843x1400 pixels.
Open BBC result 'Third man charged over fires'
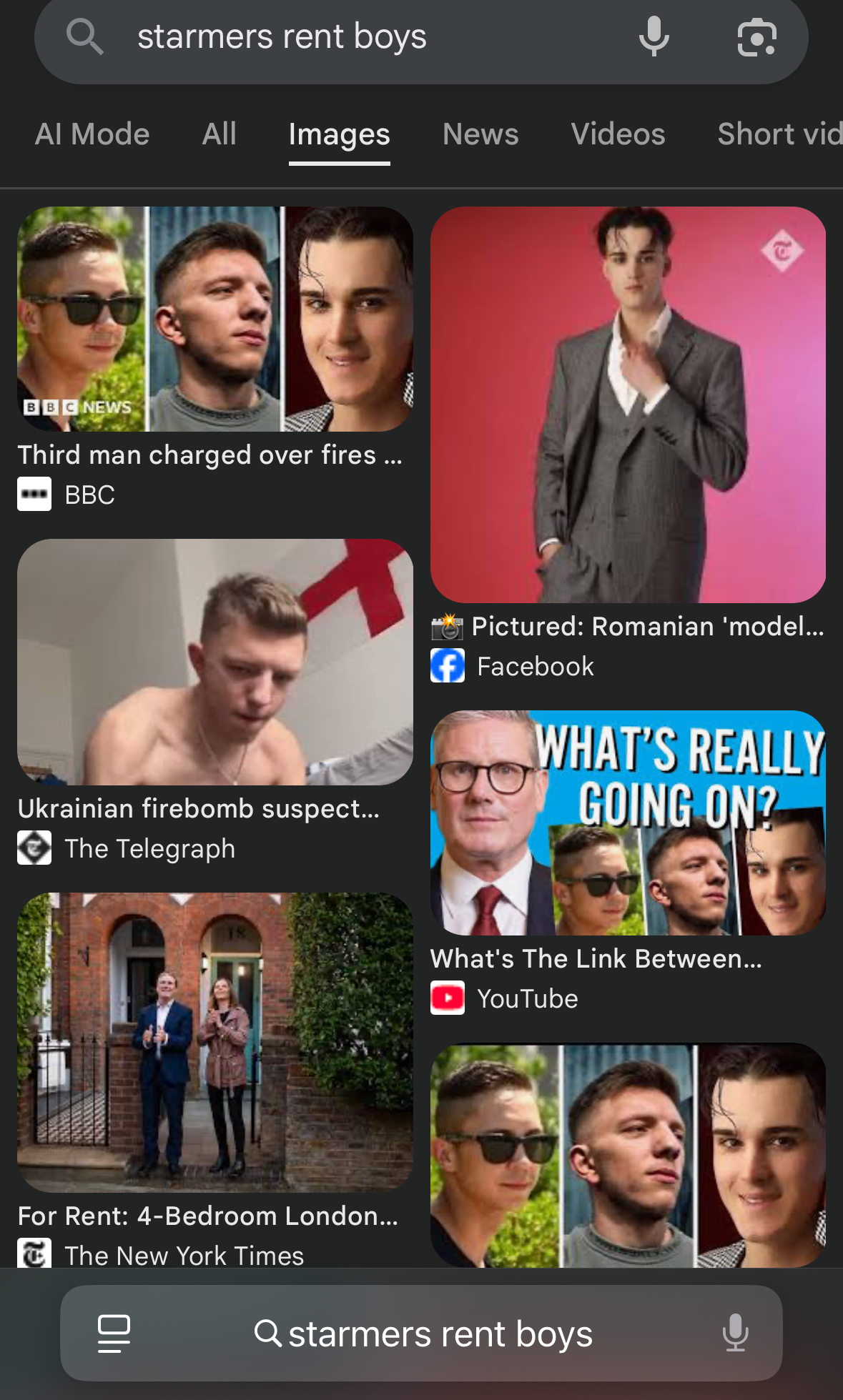pos(215,319)
